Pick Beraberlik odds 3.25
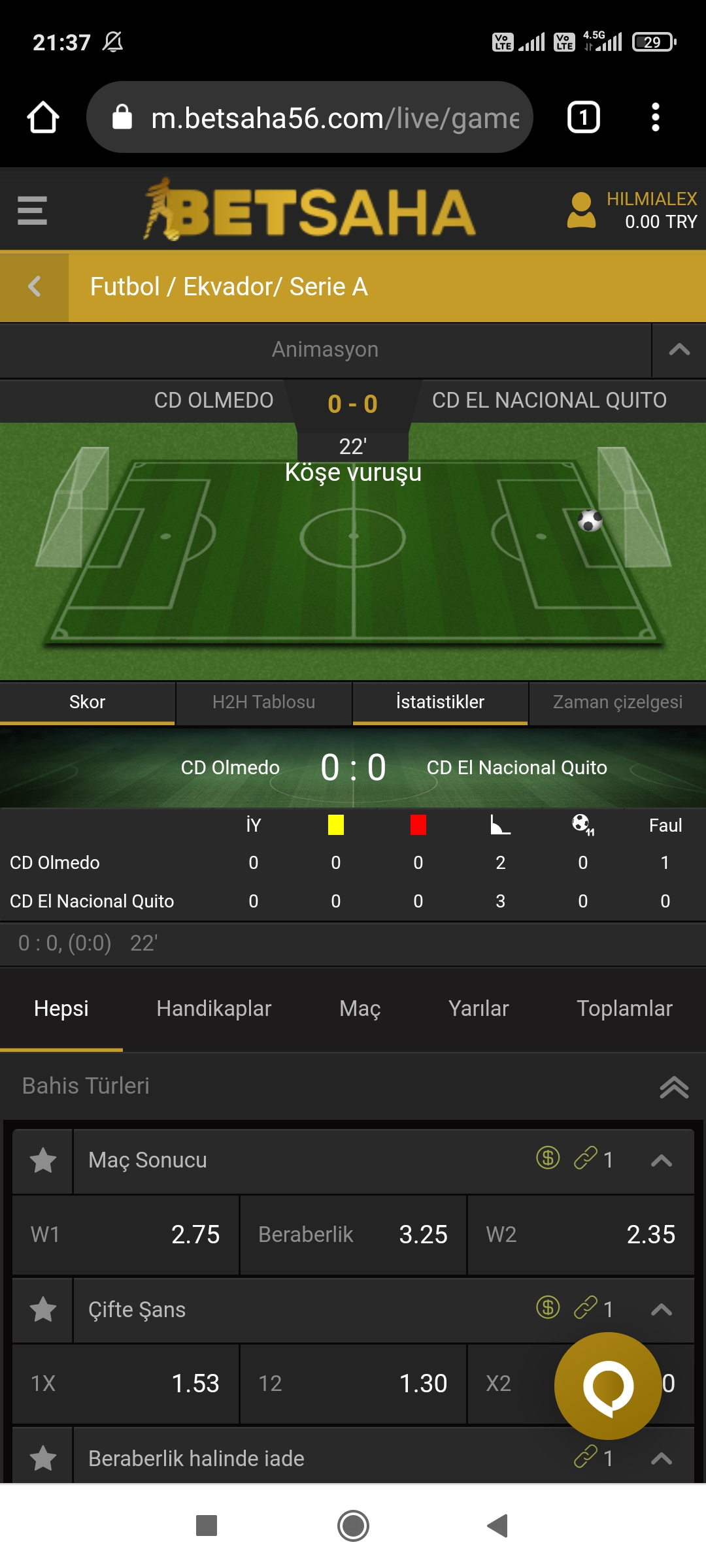 (353, 1234)
